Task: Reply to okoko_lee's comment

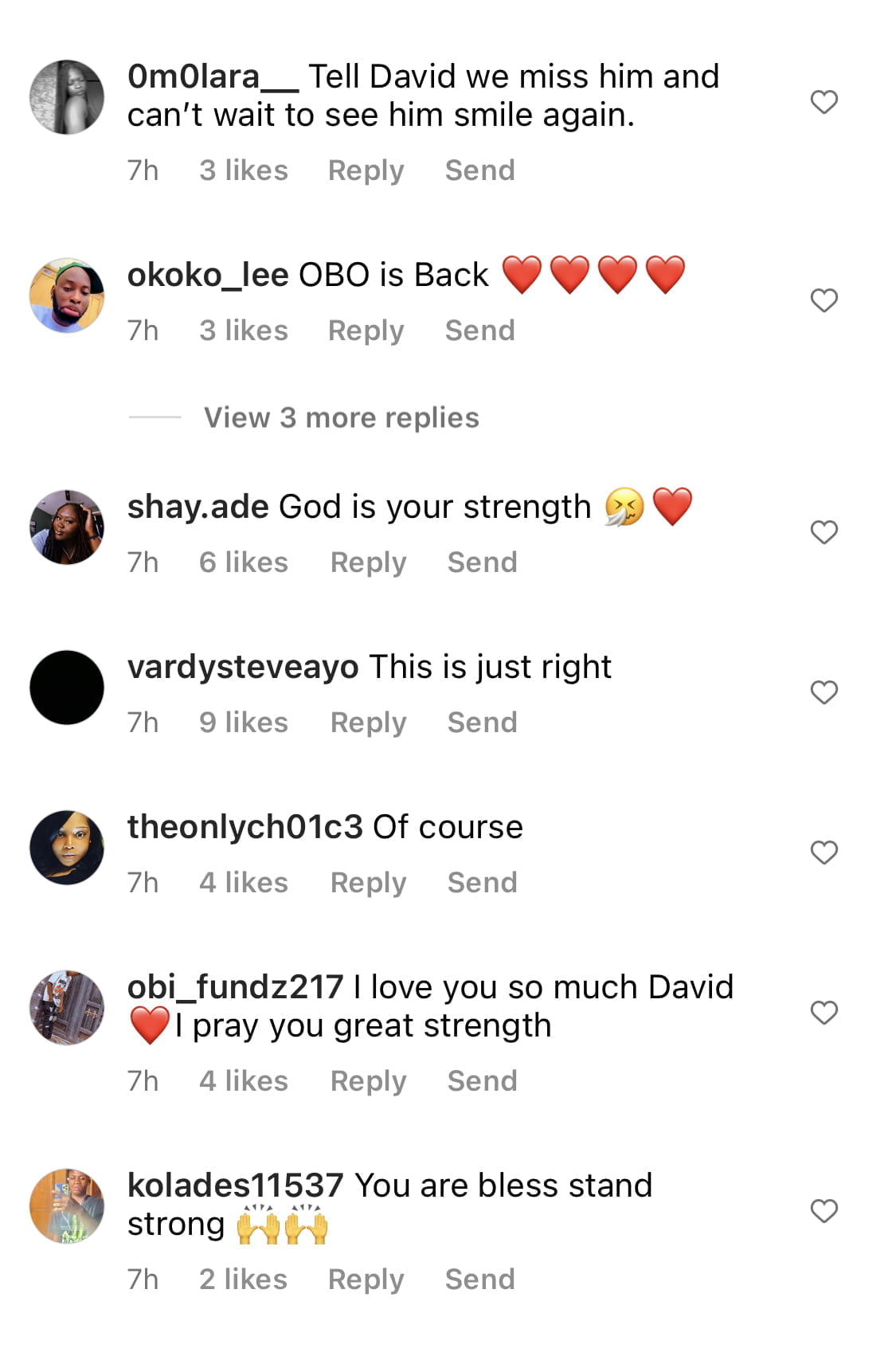Action: [x=366, y=331]
